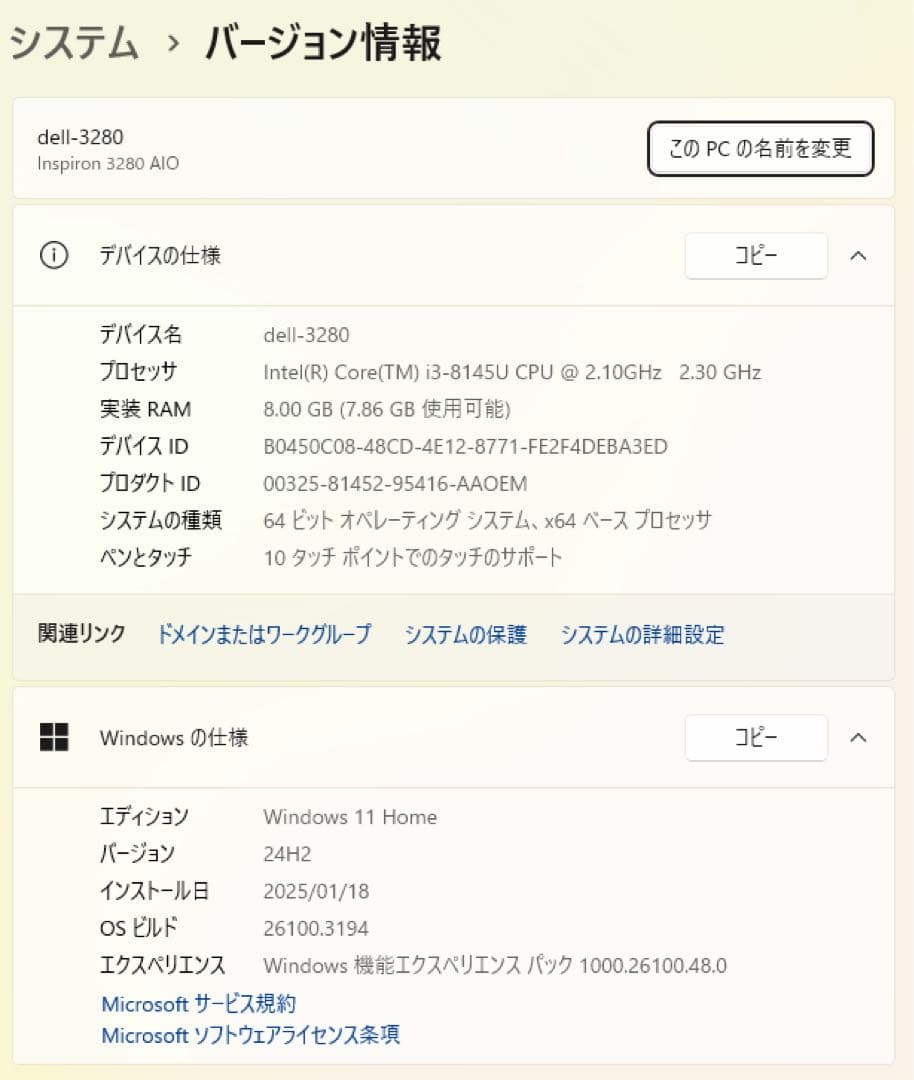Viewport: 914px width, 1080px height.
Task: Copy the device specifications with コピー
Action: (756, 256)
